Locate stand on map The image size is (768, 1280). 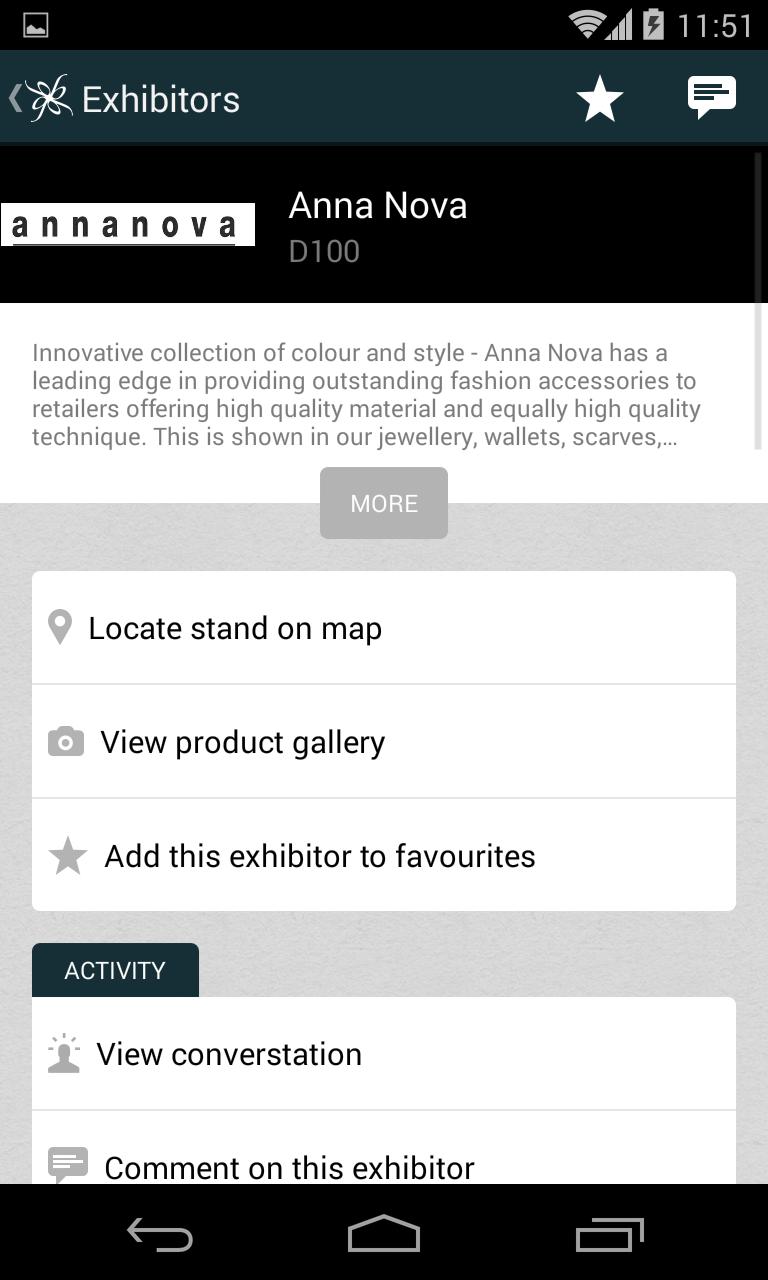tap(384, 628)
